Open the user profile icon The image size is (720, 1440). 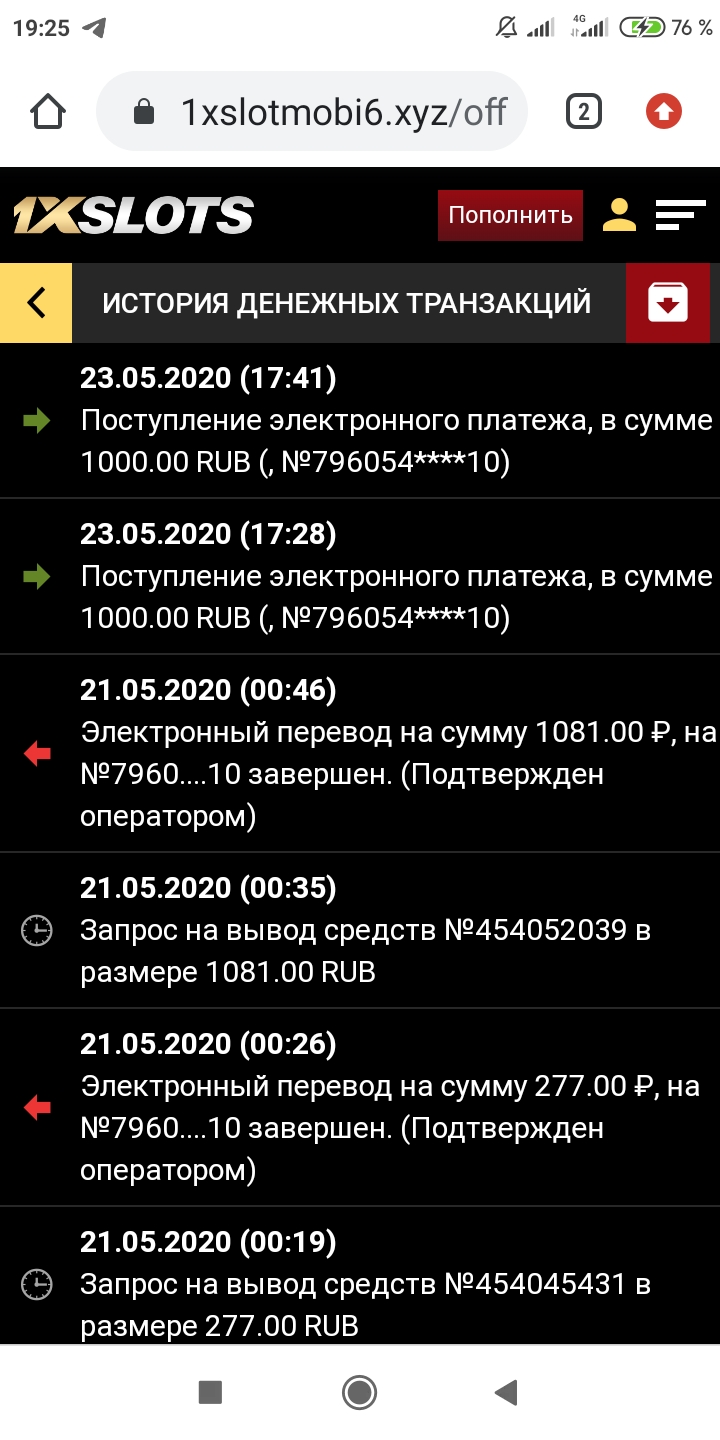point(620,215)
